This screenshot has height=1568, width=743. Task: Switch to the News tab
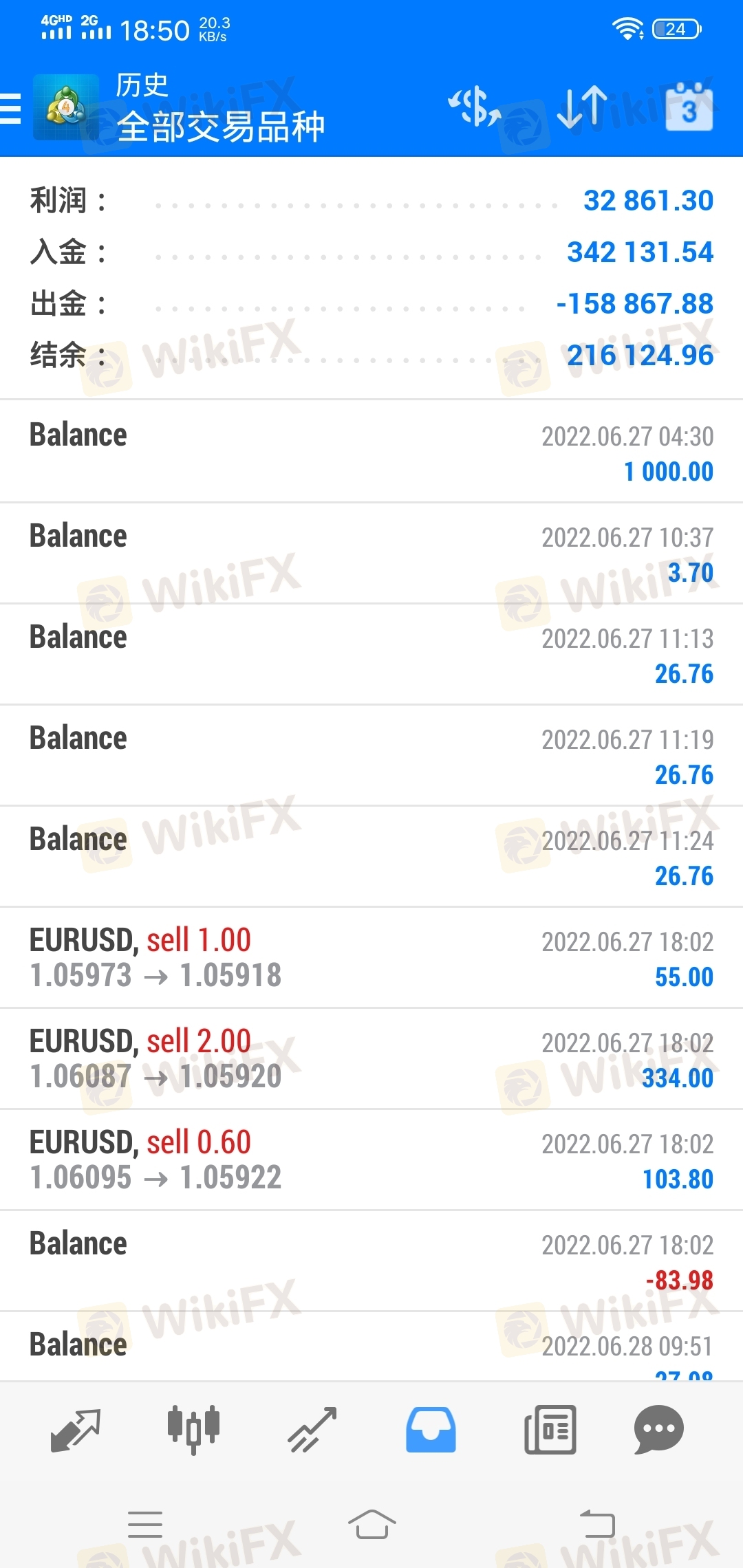click(550, 1430)
